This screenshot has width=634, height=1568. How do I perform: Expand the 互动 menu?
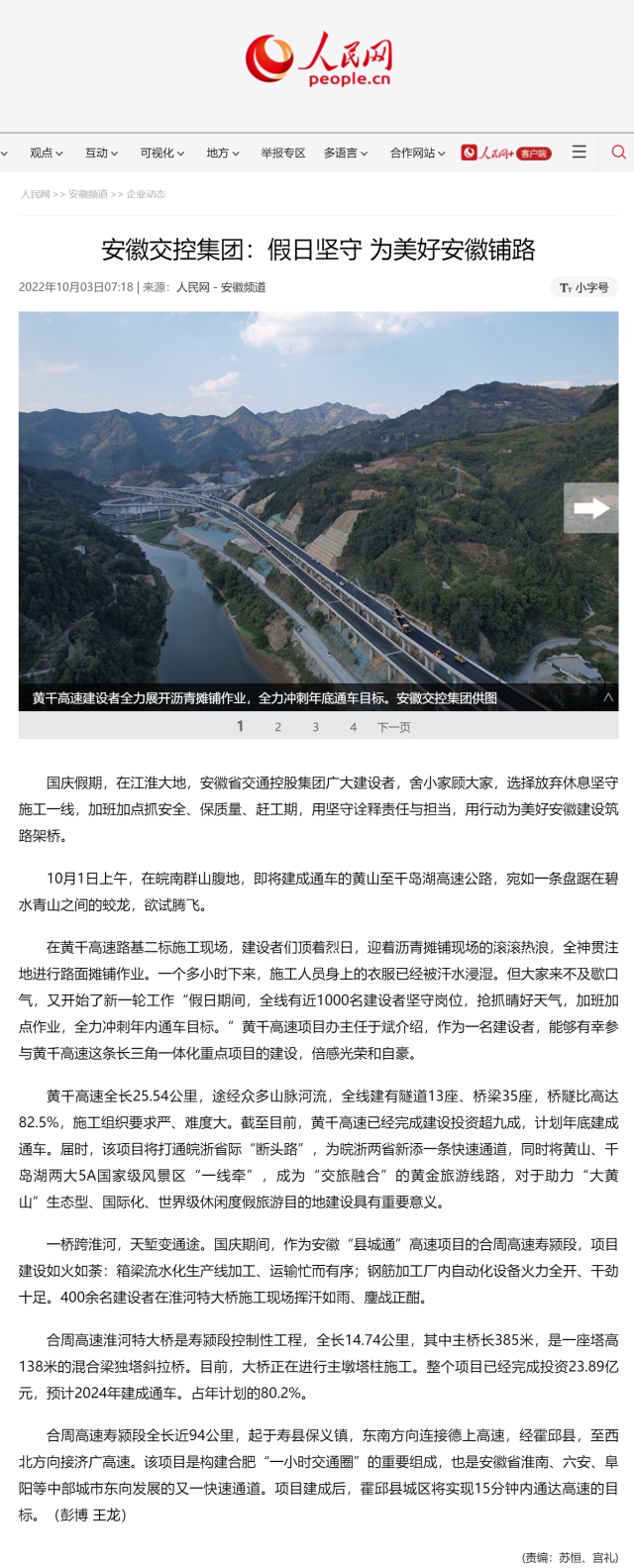[101, 153]
